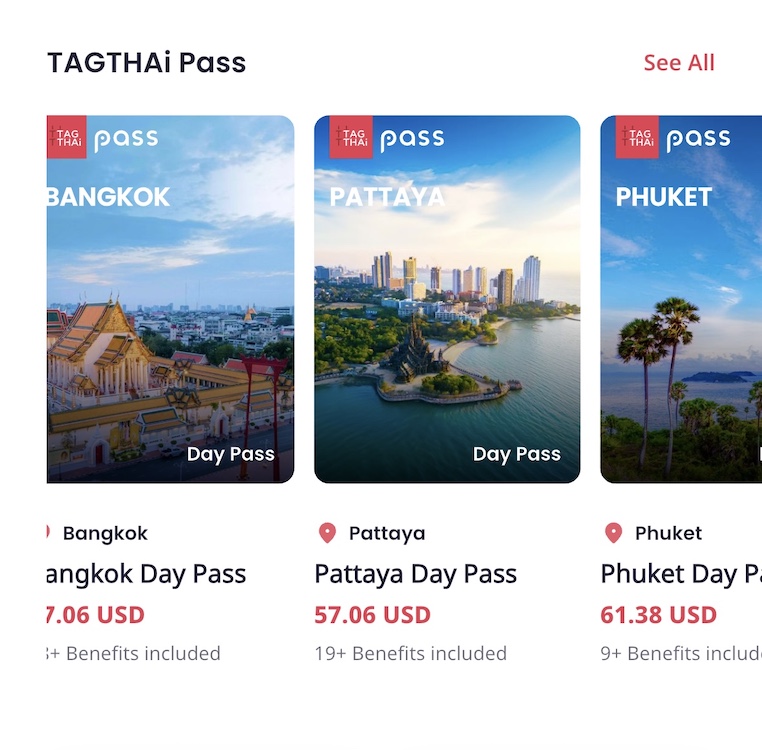Open See All TAGTHAi passes
This screenshot has width=762, height=750.
[x=678, y=63]
